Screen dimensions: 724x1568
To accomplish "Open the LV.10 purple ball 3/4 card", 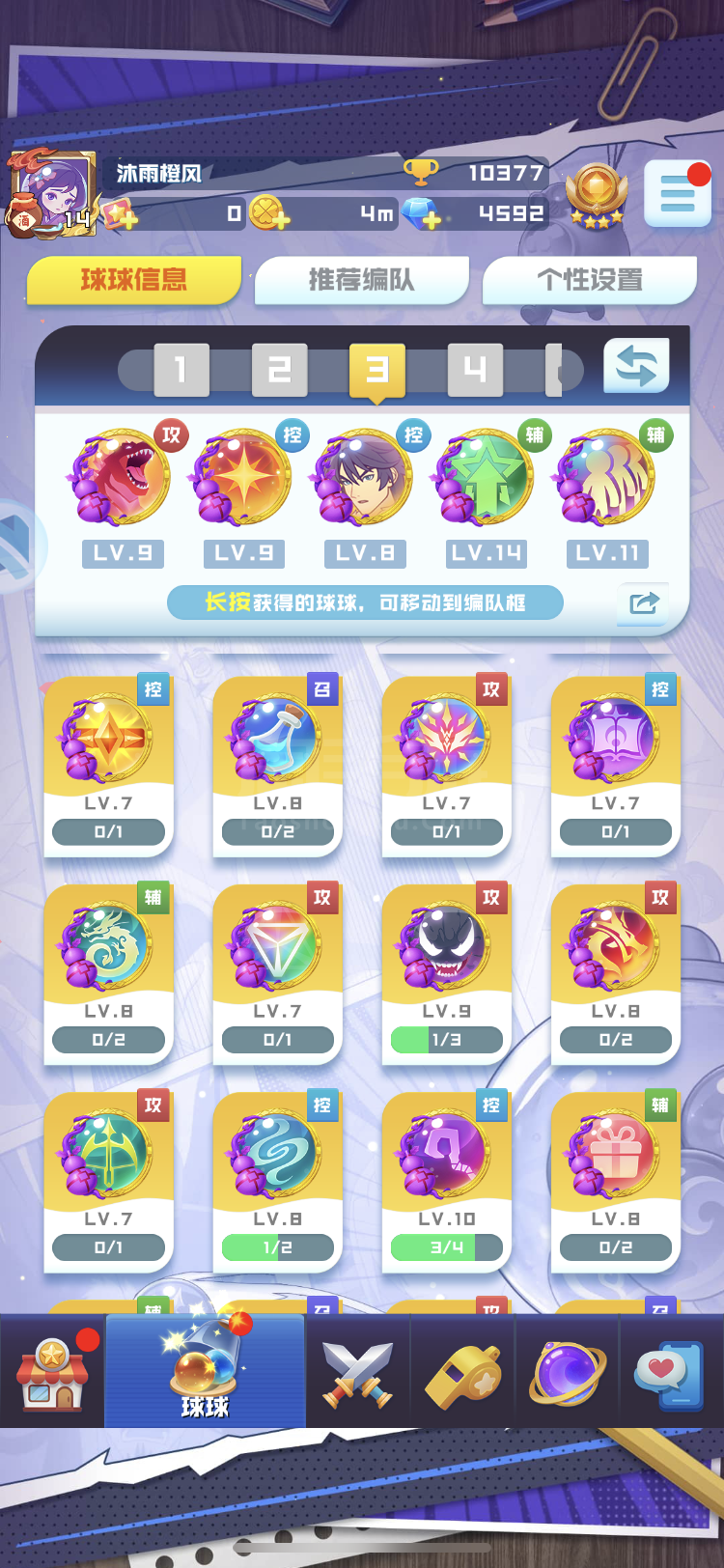I will pyautogui.click(x=447, y=1182).
